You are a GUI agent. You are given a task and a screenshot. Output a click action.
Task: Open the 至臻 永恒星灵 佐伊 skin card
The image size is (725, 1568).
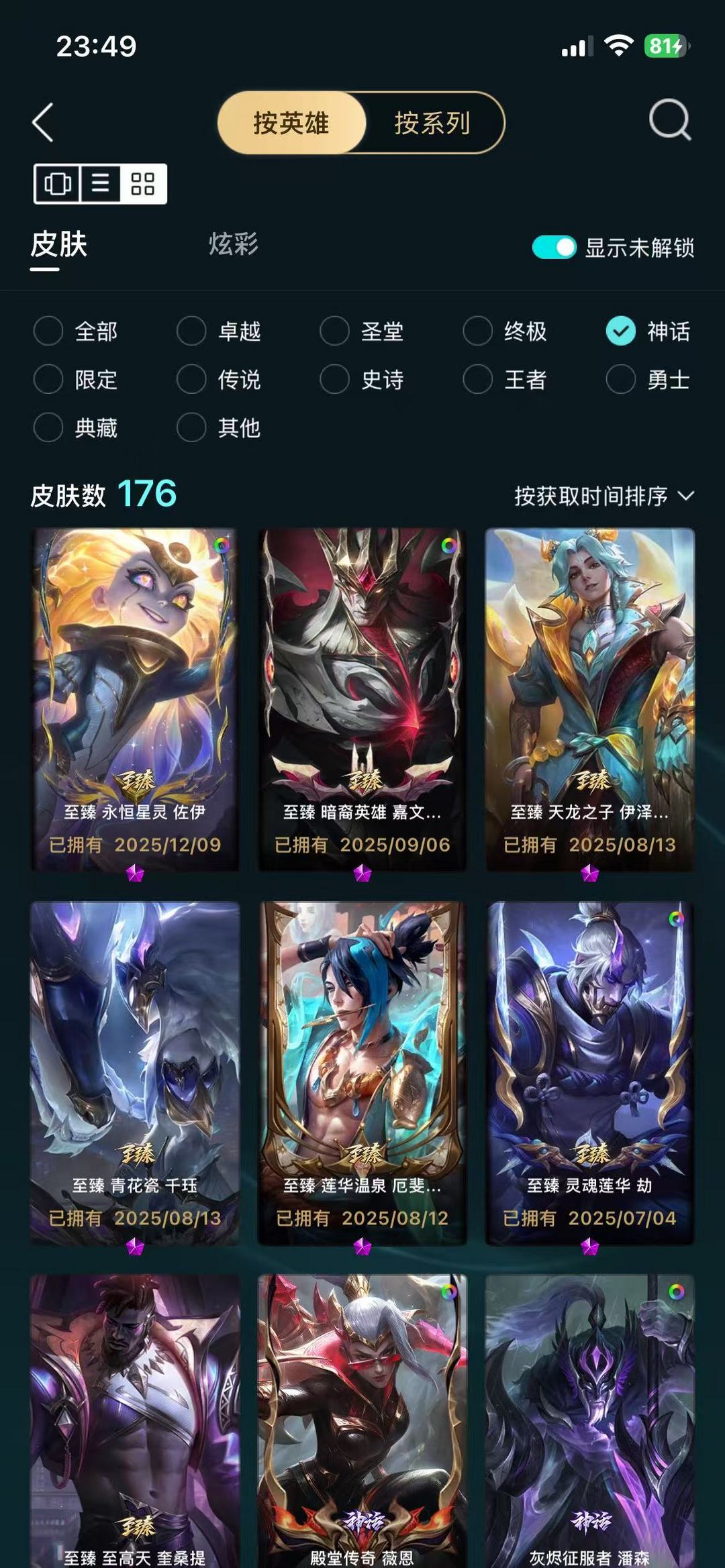pyautogui.click(x=135, y=700)
